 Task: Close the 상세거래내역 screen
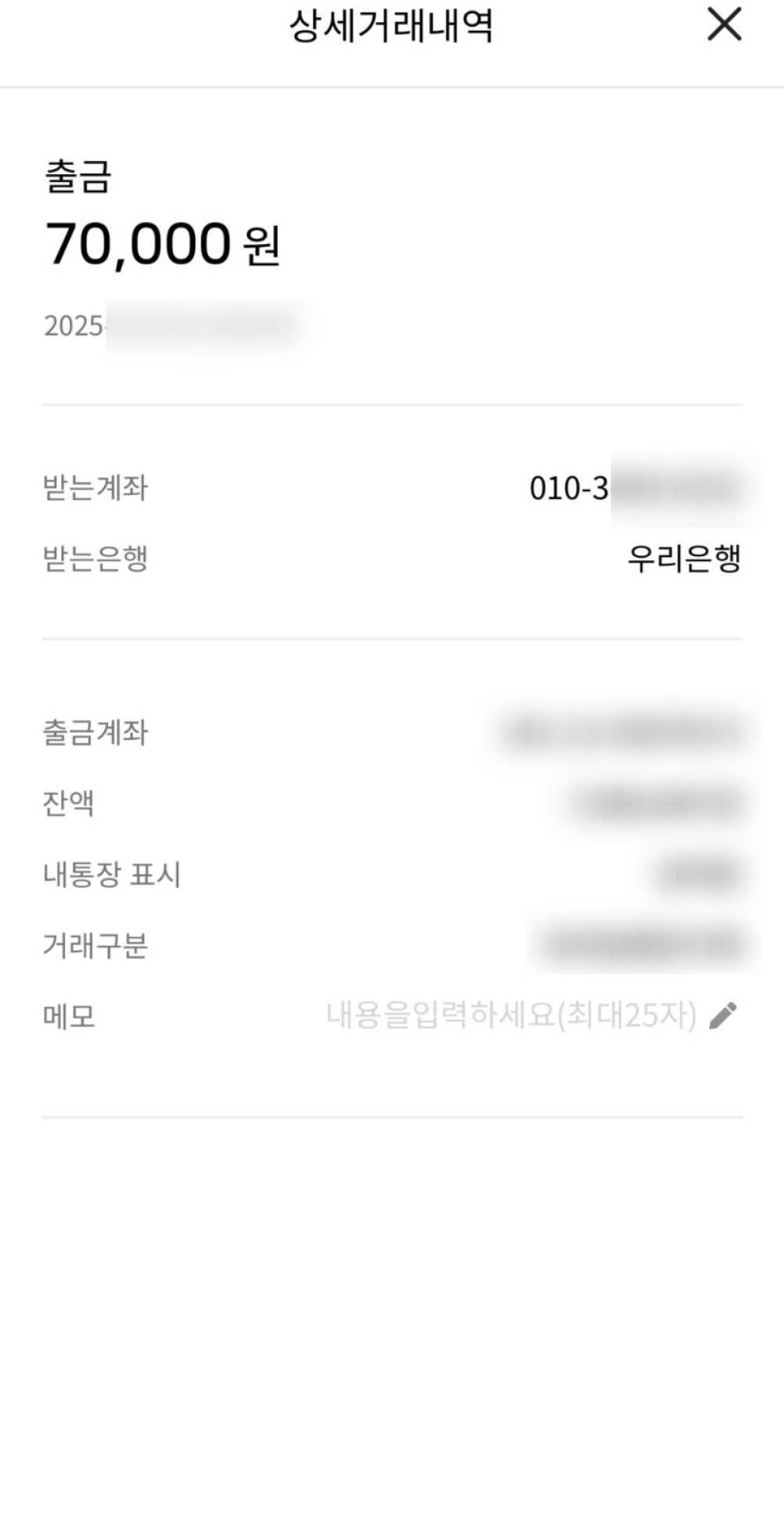[724, 25]
